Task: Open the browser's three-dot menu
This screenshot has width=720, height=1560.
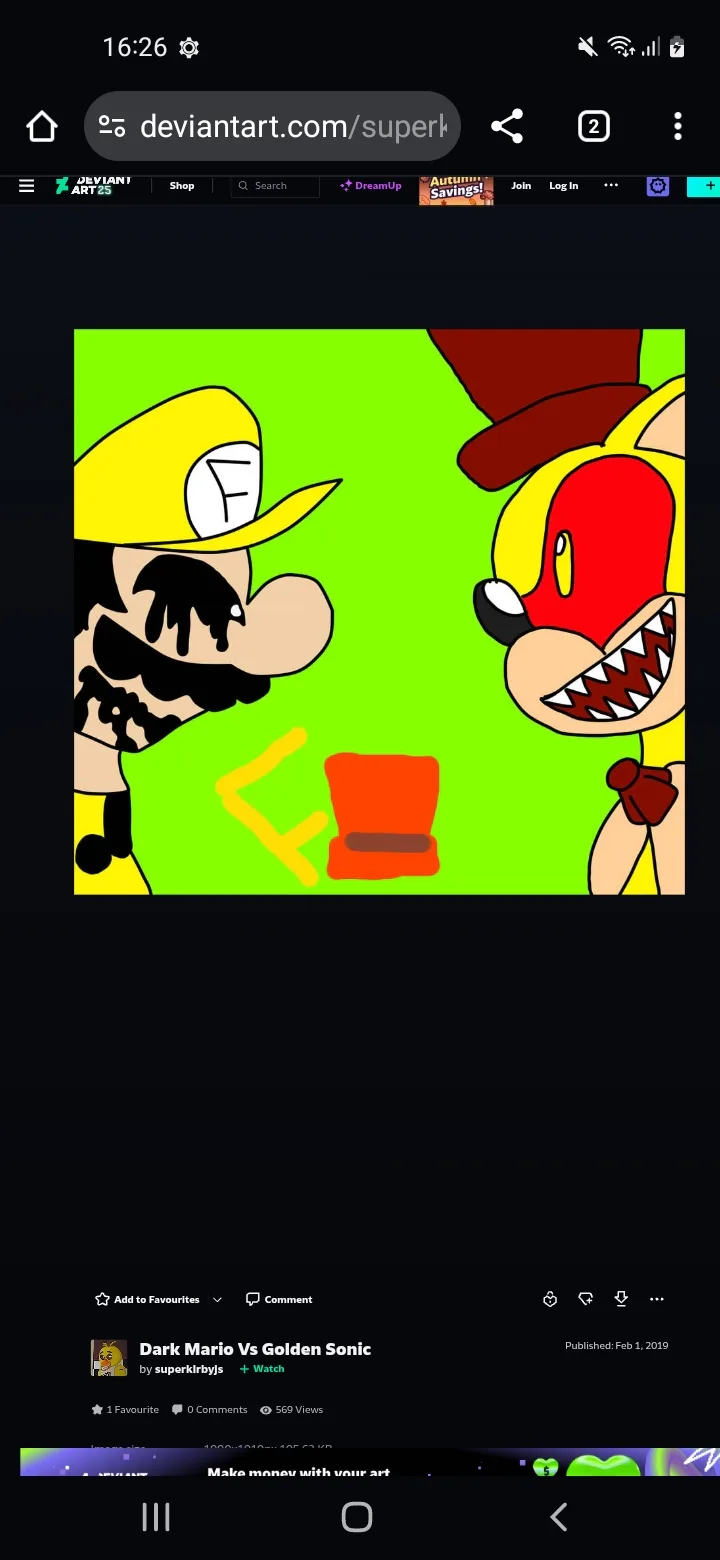Action: [x=678, y=126]
